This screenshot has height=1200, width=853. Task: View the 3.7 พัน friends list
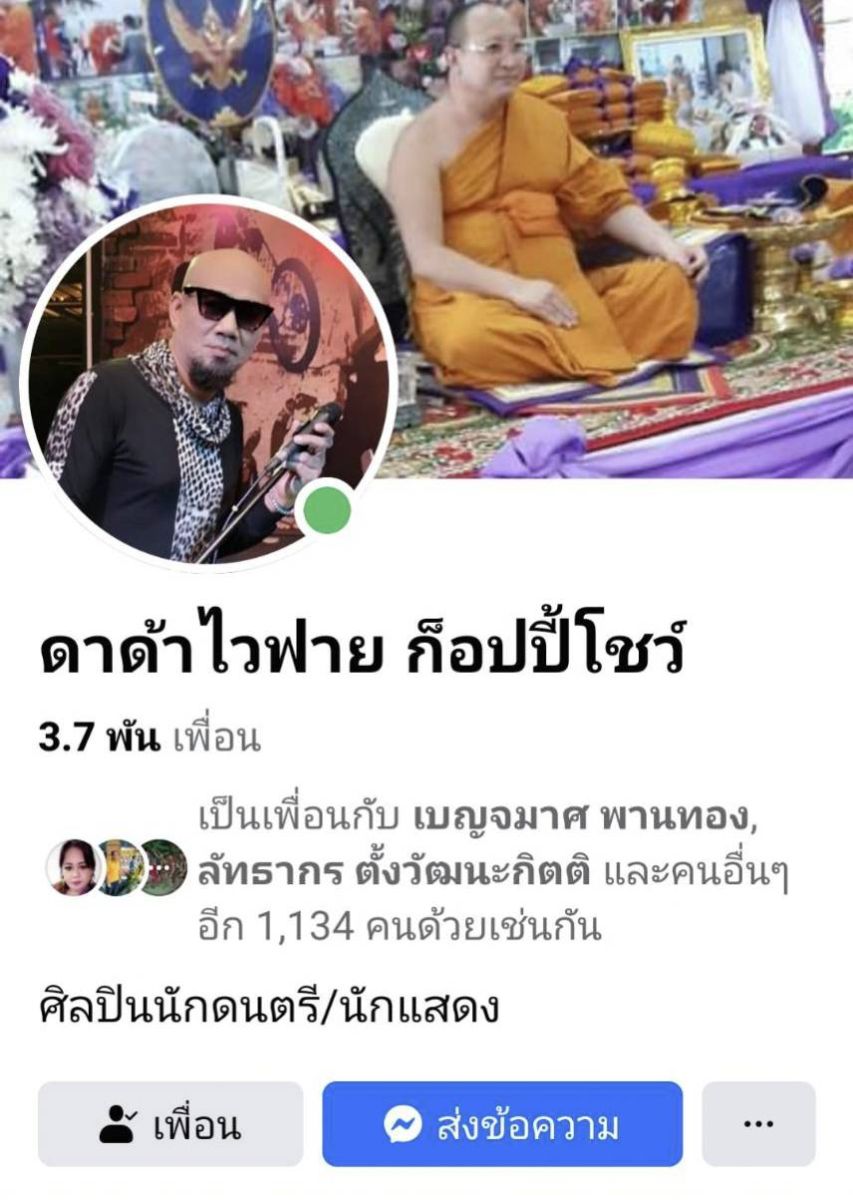point(149,738)
